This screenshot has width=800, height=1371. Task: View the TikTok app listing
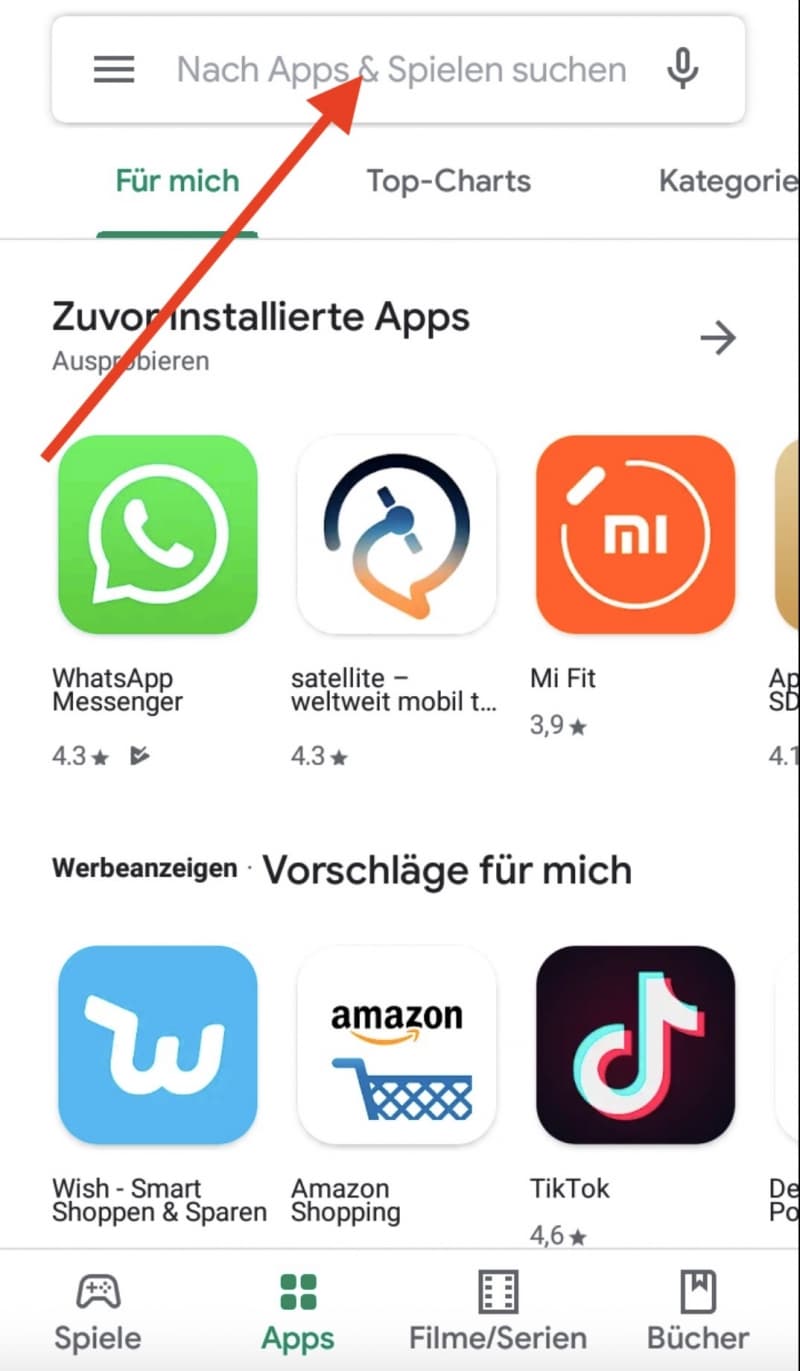tap(635, 1096)
